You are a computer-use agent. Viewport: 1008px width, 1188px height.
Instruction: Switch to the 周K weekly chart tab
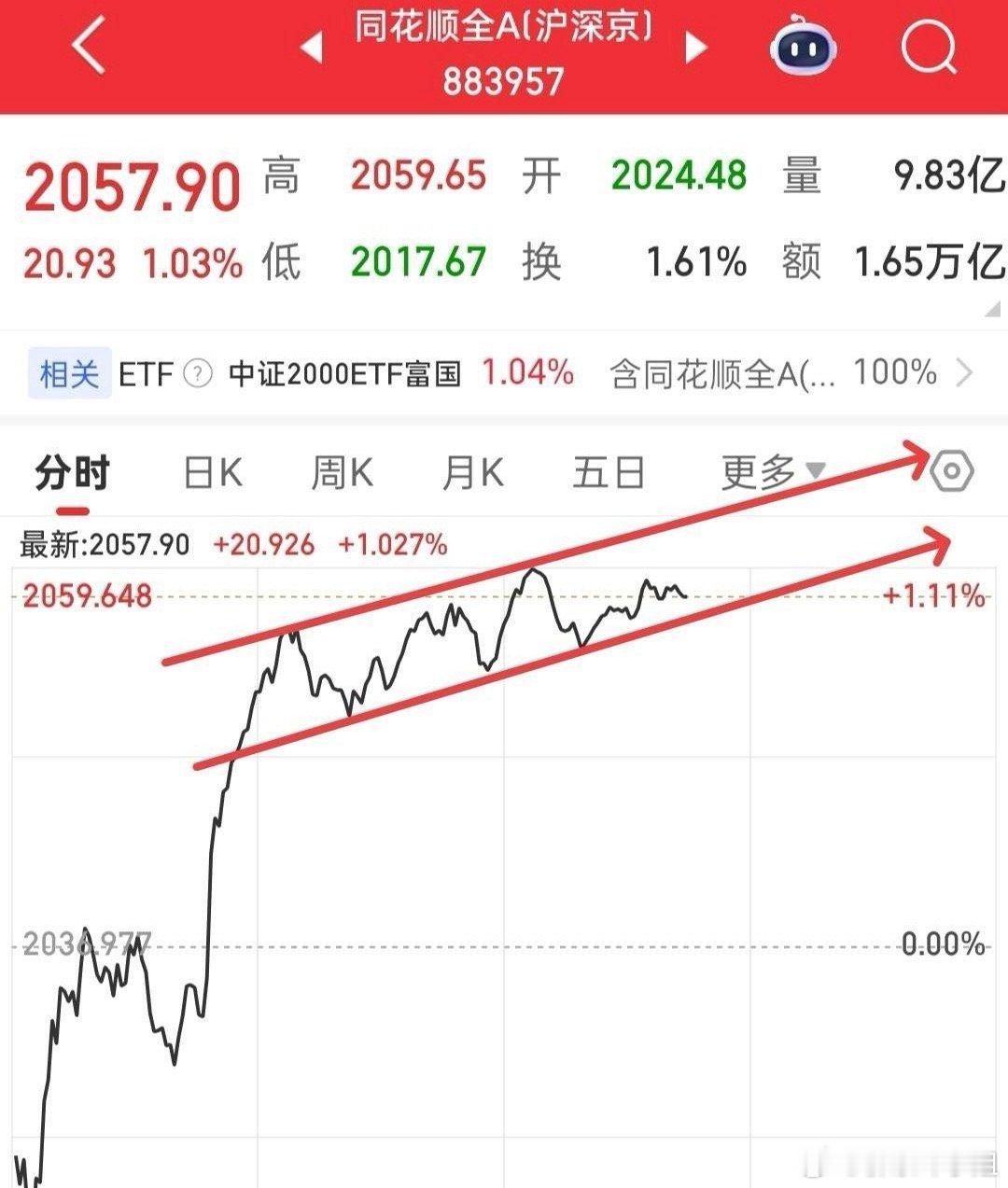tap(343, 473)
